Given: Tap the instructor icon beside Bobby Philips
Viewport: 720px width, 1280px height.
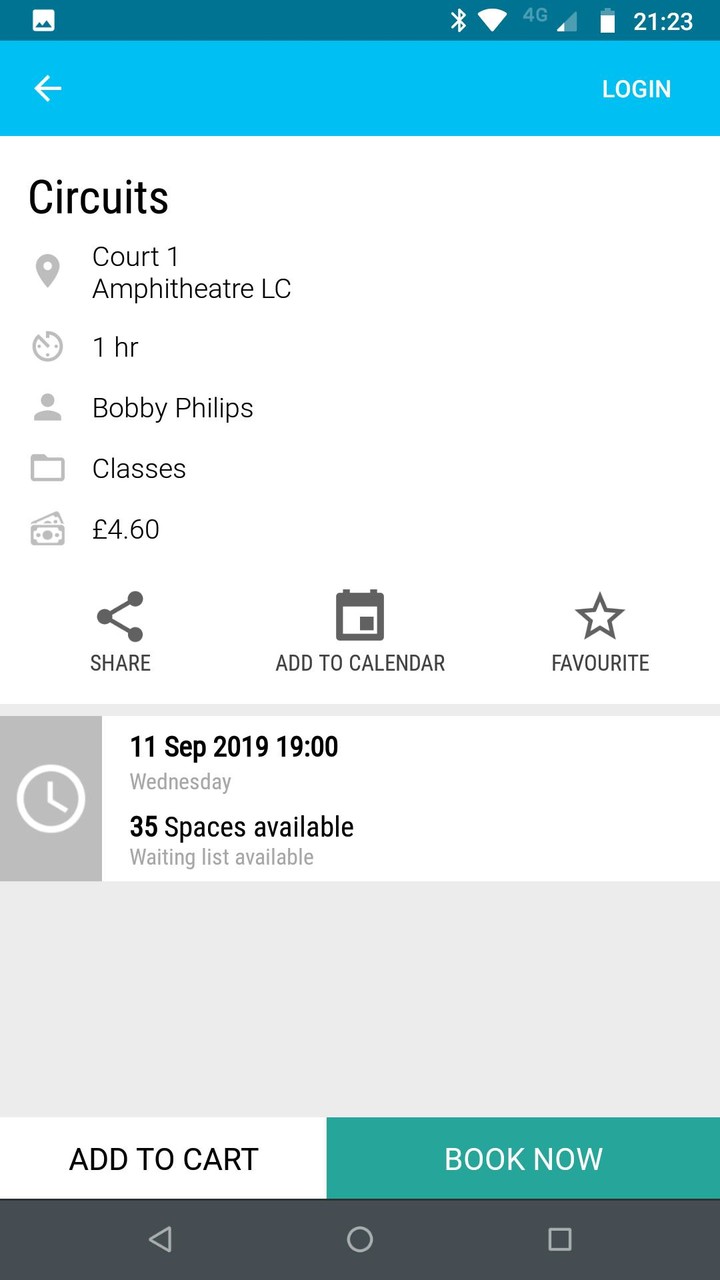Looking at the screenshot, I should 46,407.
